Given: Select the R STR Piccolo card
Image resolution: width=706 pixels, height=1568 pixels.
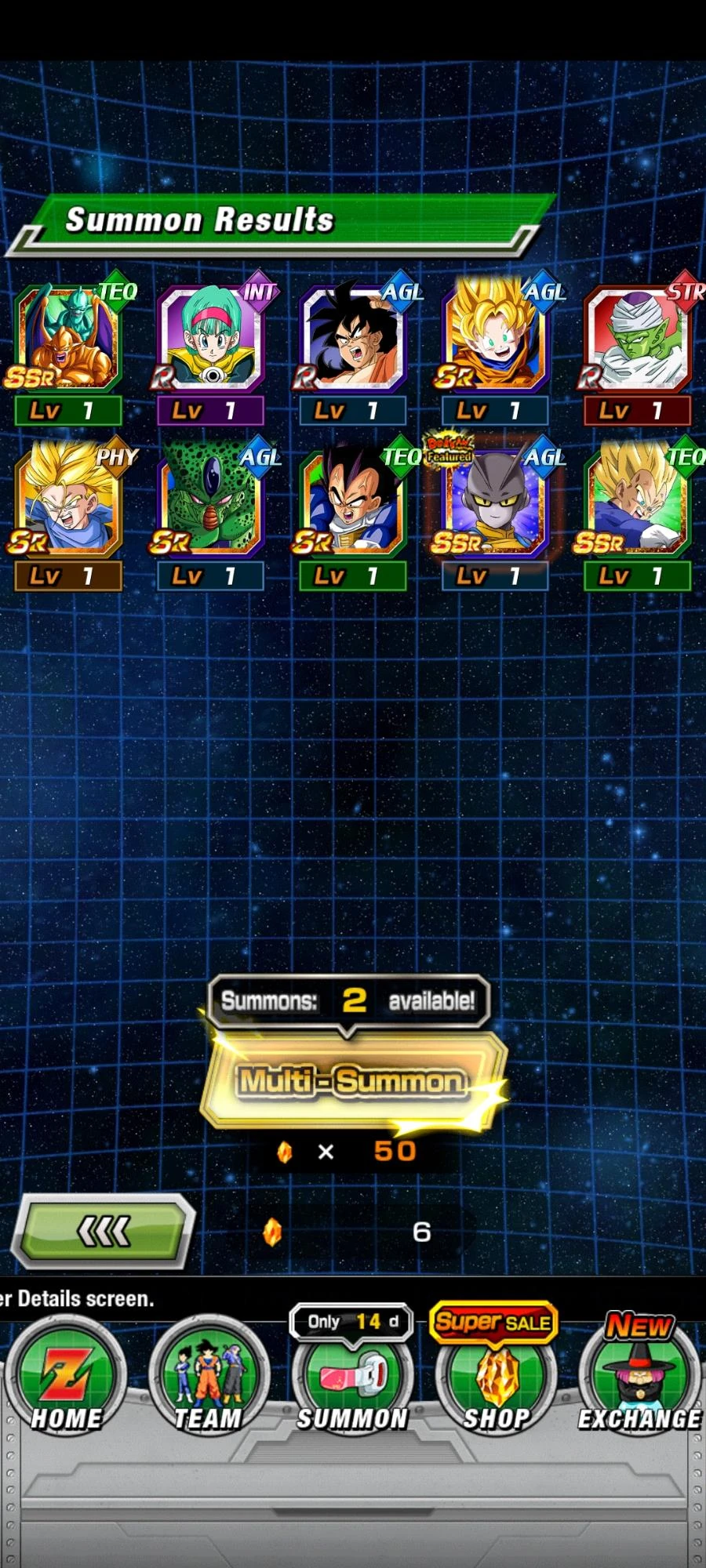Looking at the screenshot, I should (x=637, y=339).
